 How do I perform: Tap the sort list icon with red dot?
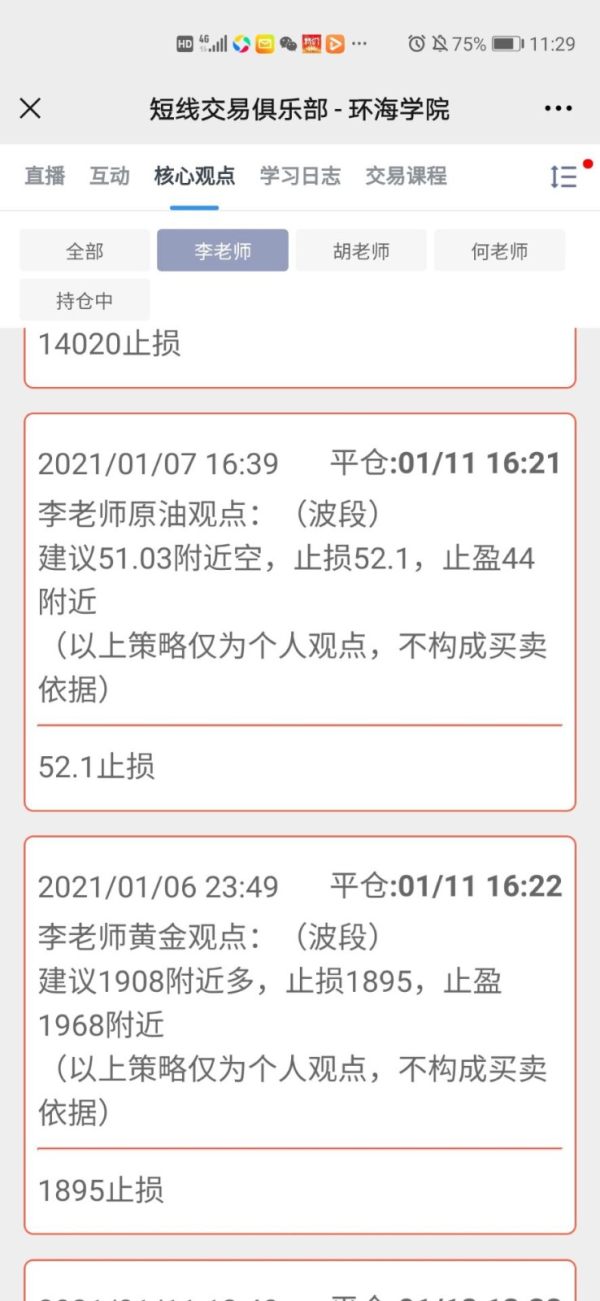[x=566, y=175]
